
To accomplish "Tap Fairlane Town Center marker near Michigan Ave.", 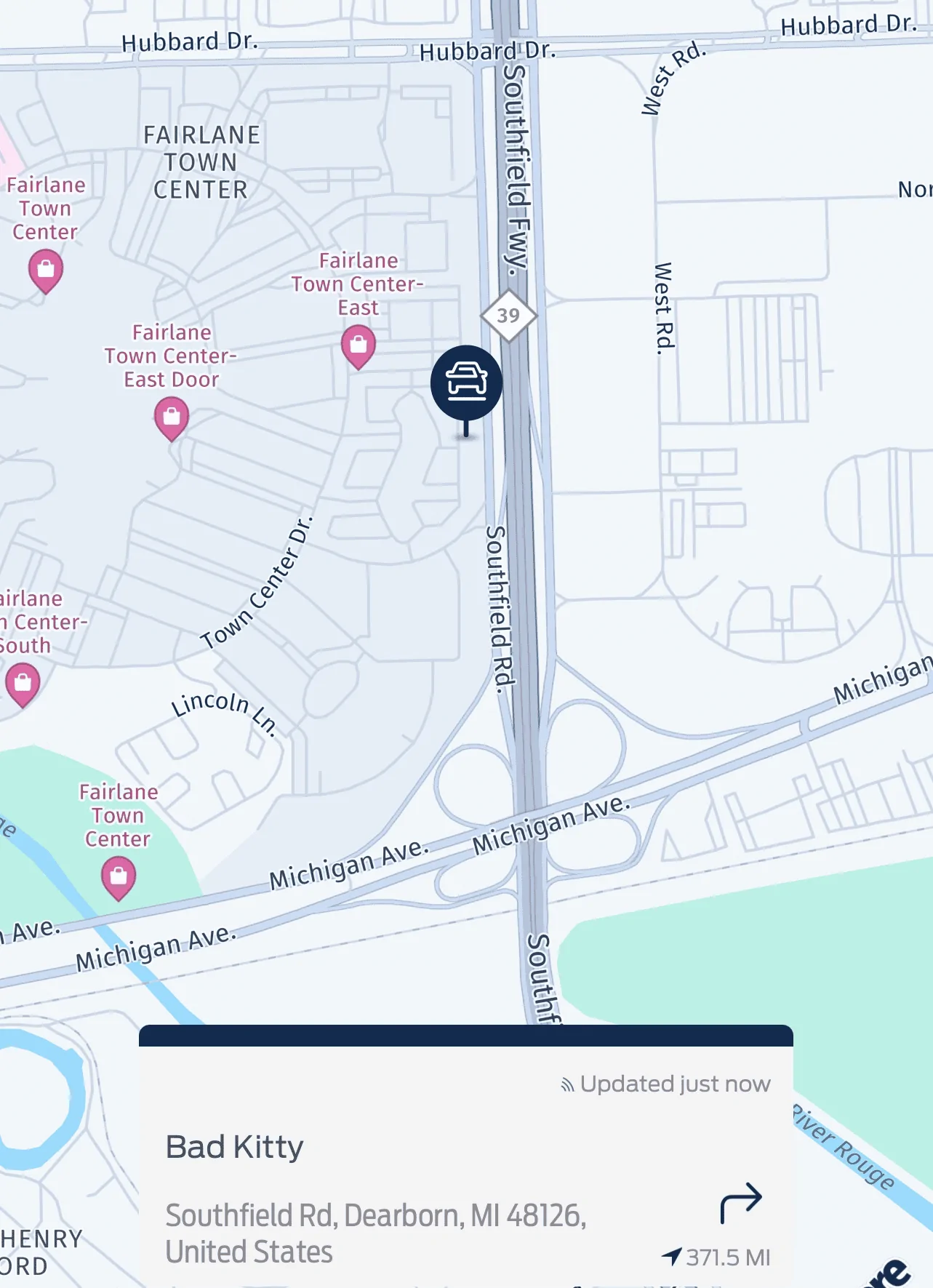I will point(119,876).
